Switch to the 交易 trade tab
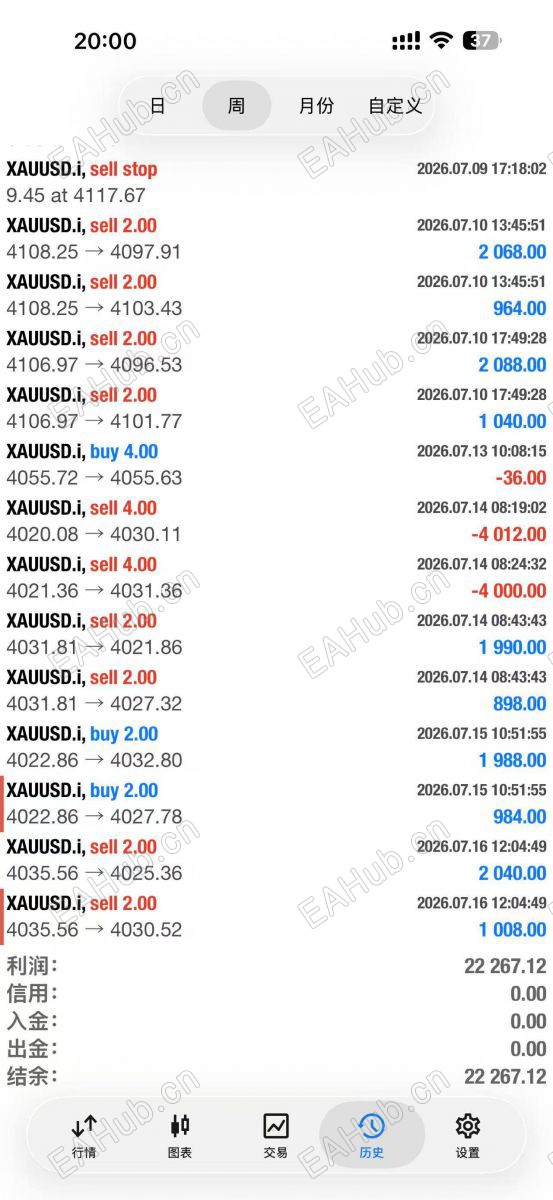 tap(276, 1137)
